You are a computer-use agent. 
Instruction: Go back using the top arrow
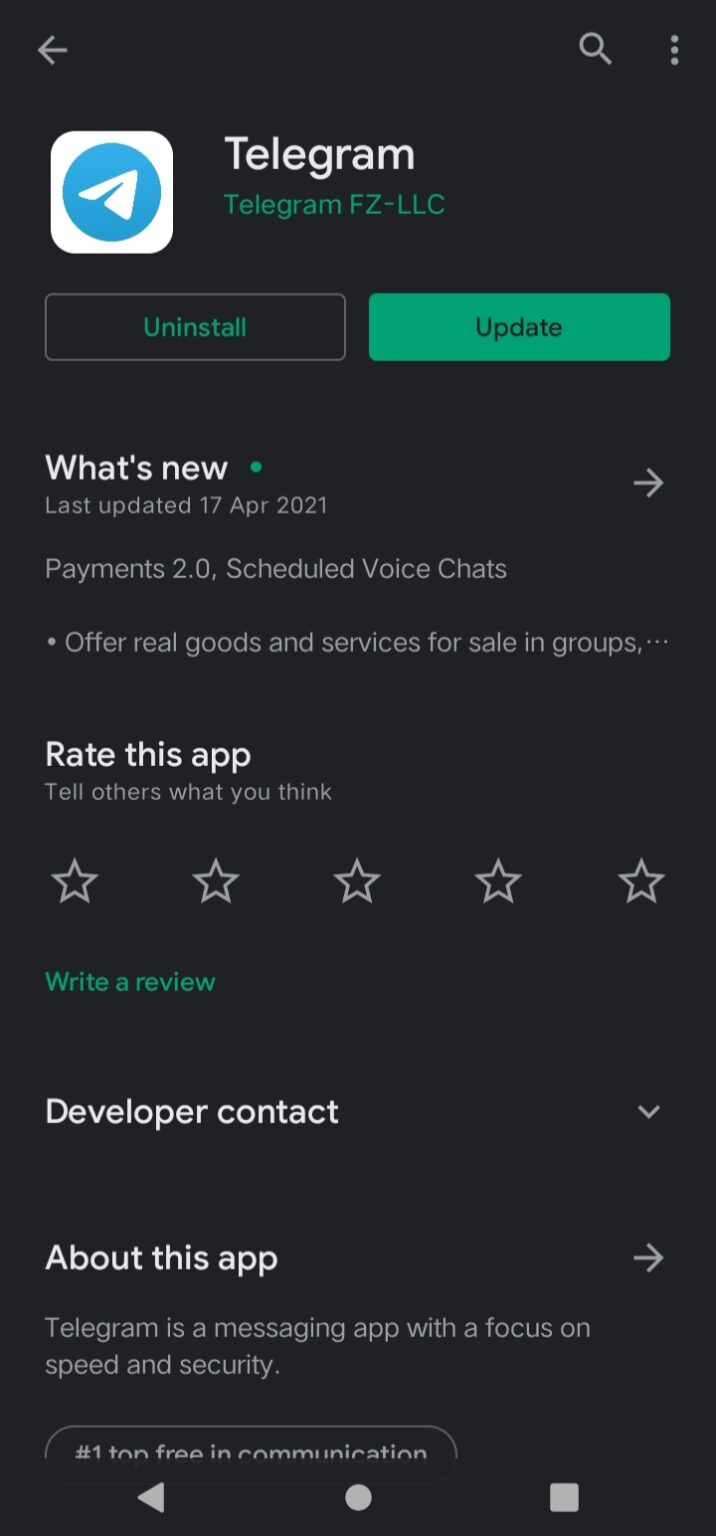pos(52,50)
